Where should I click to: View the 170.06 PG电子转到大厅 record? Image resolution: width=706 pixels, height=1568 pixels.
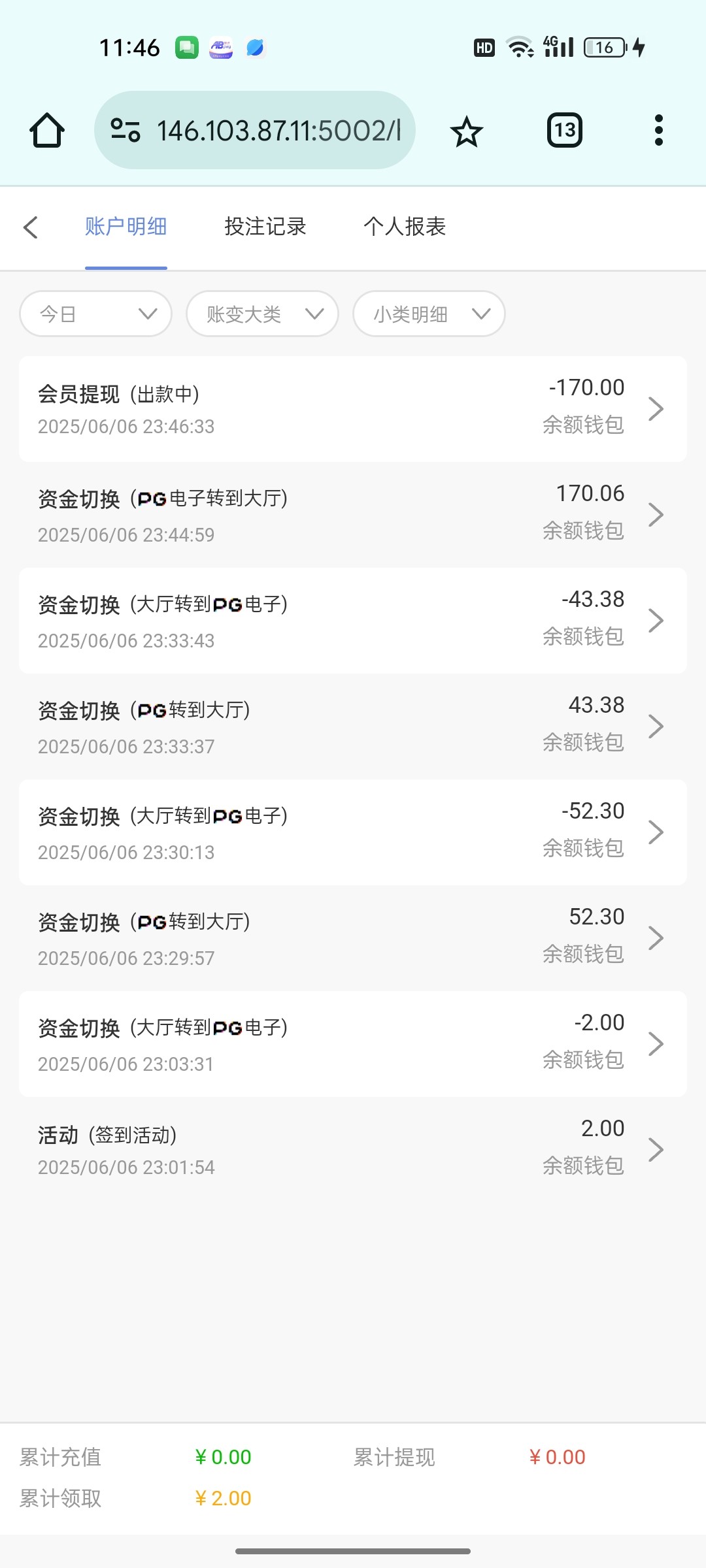pyautogui.click(x=353, y=515)
